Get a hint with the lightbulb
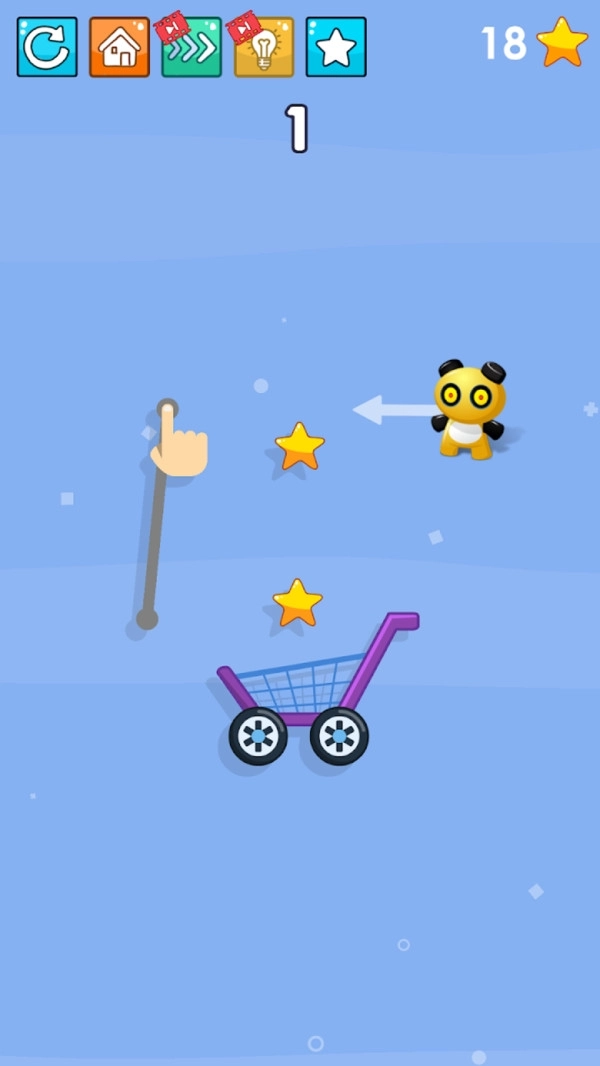Viewport: 600px width, 1066px height. pos(264,48)
